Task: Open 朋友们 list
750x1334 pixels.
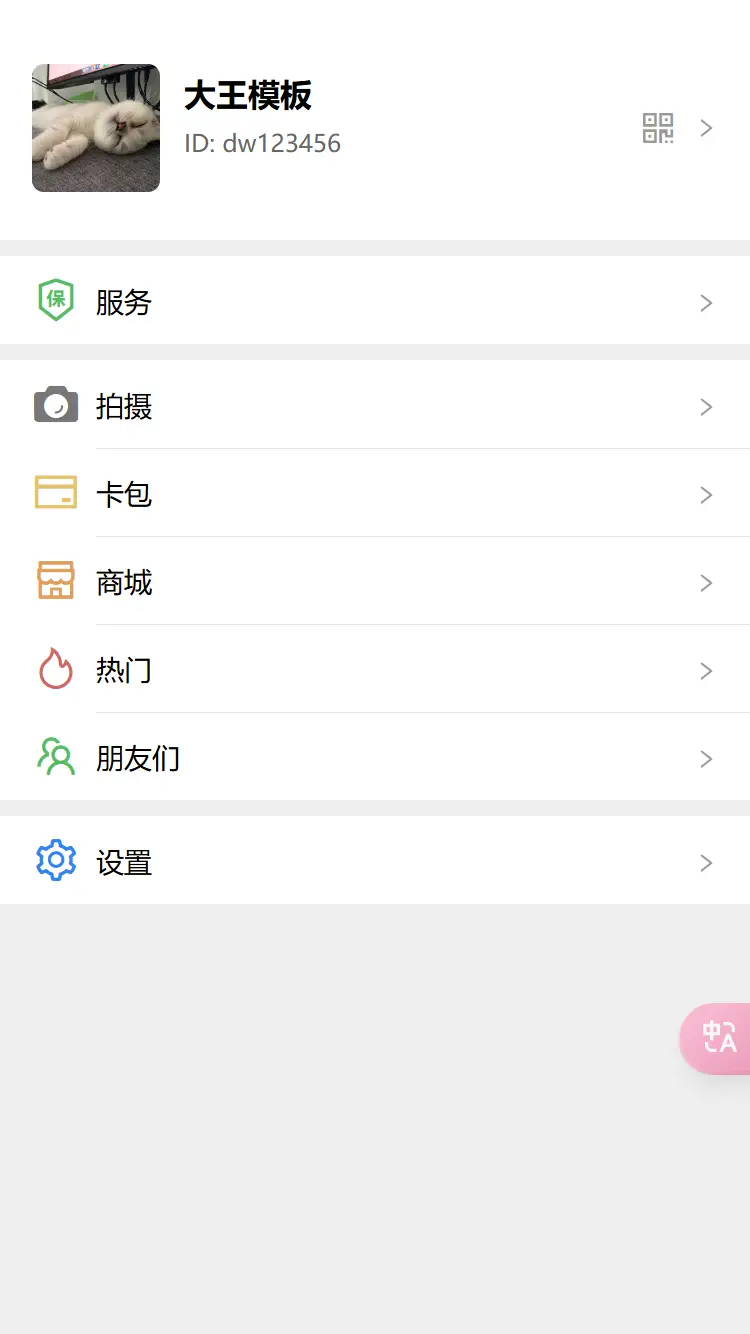Action: pyautogui.click(x=375, y=758)
